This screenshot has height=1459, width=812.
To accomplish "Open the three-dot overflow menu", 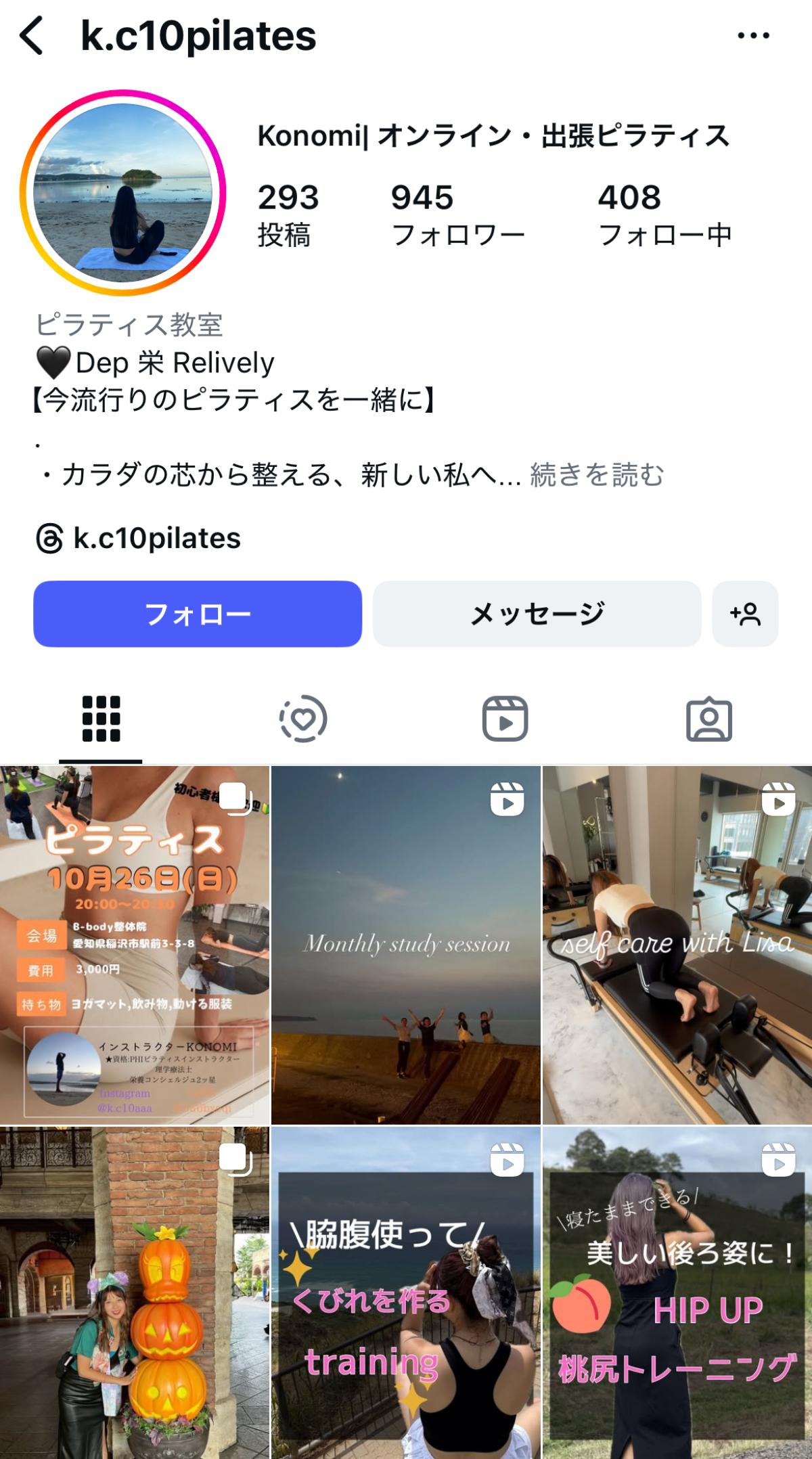I will 753,36.
